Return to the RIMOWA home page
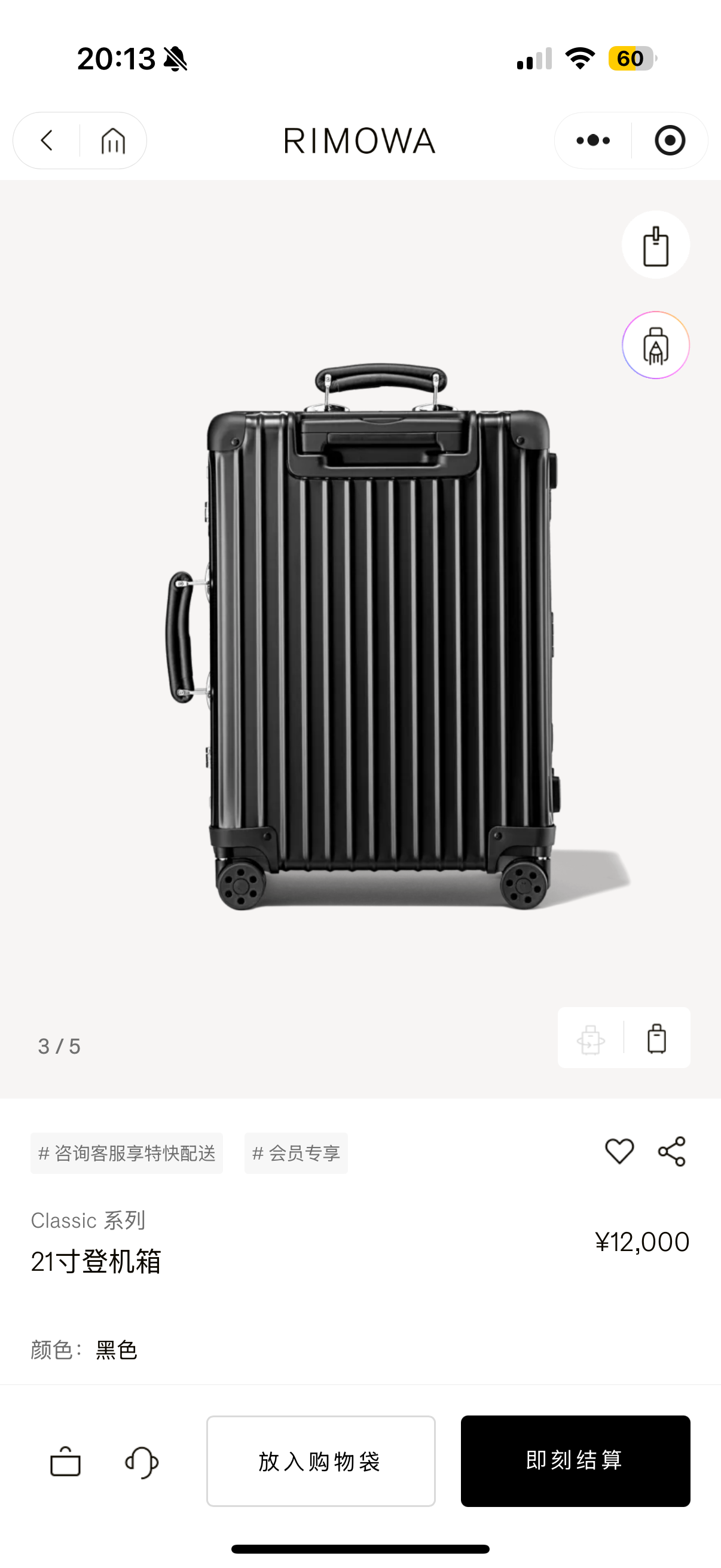Screen dimensions: 721x1568 pos(113,141)
